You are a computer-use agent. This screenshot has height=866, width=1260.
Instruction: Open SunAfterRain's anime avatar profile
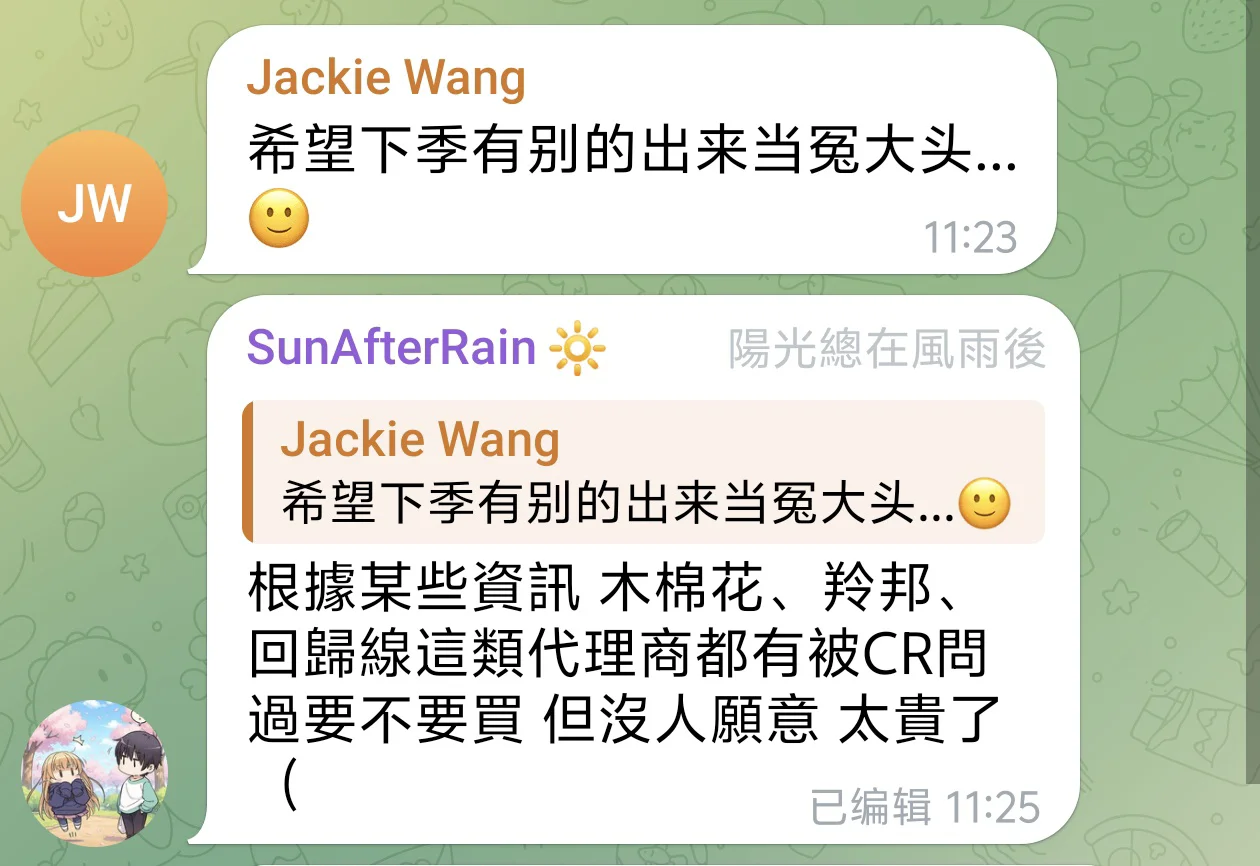(x=94, y=772)
